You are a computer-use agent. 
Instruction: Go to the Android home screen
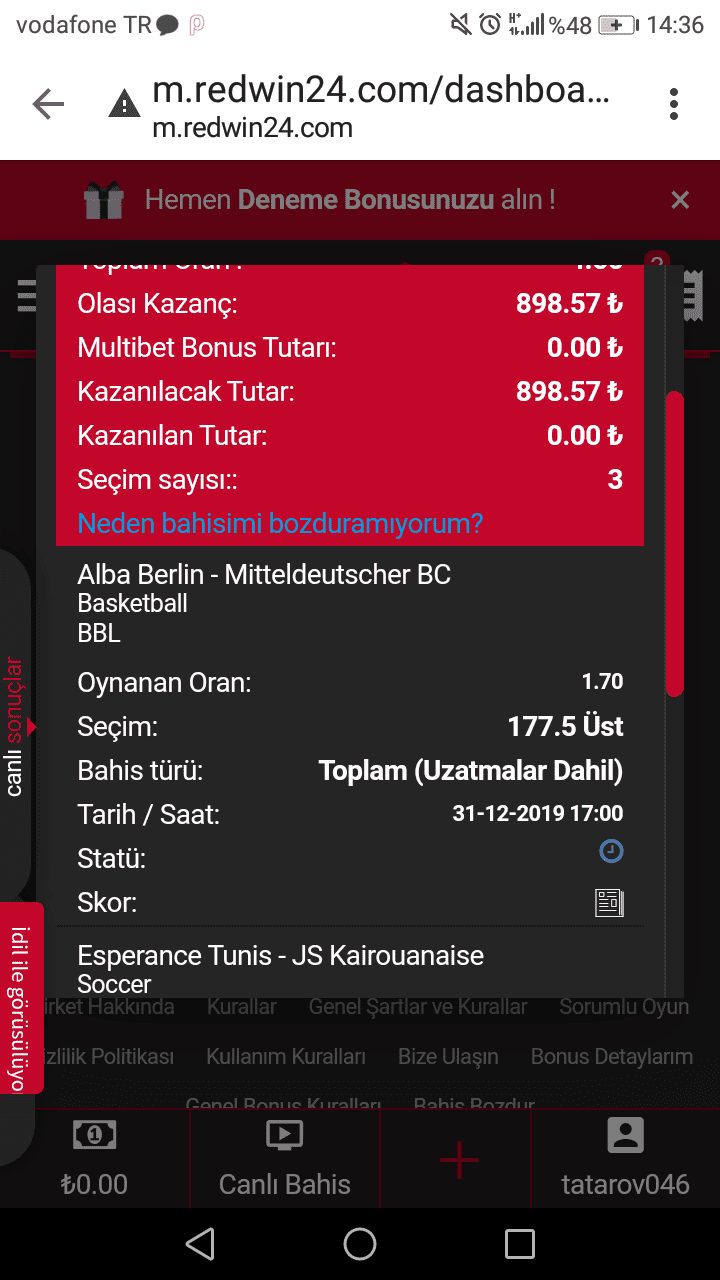tap(360, 1244)
